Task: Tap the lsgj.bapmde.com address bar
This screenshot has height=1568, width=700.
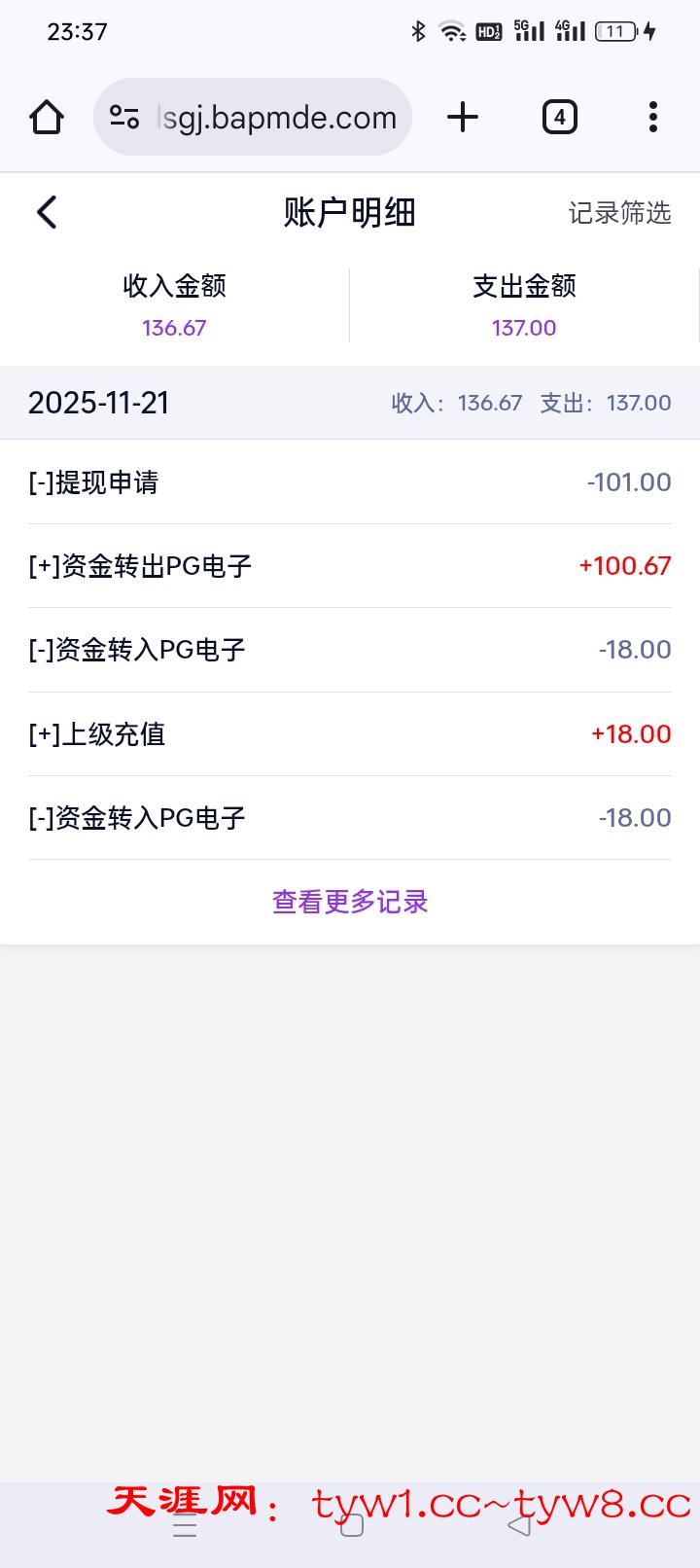Action: pyautogui.click(x=276, y=118)
